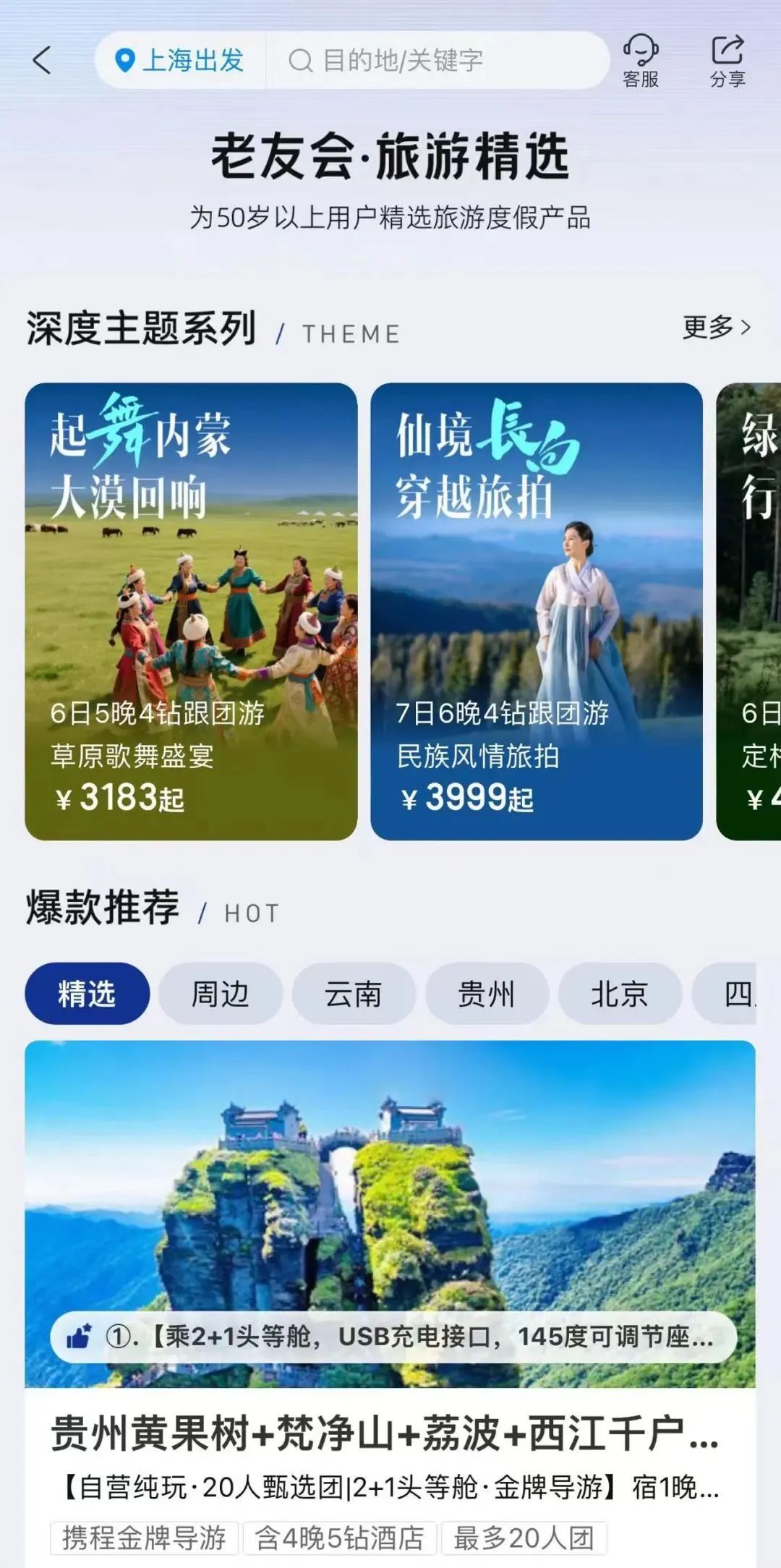Open the 起舞内蒙 大漠回响 tour card
The height and width of the screenshot is (1568, 781).
(191, 611)
